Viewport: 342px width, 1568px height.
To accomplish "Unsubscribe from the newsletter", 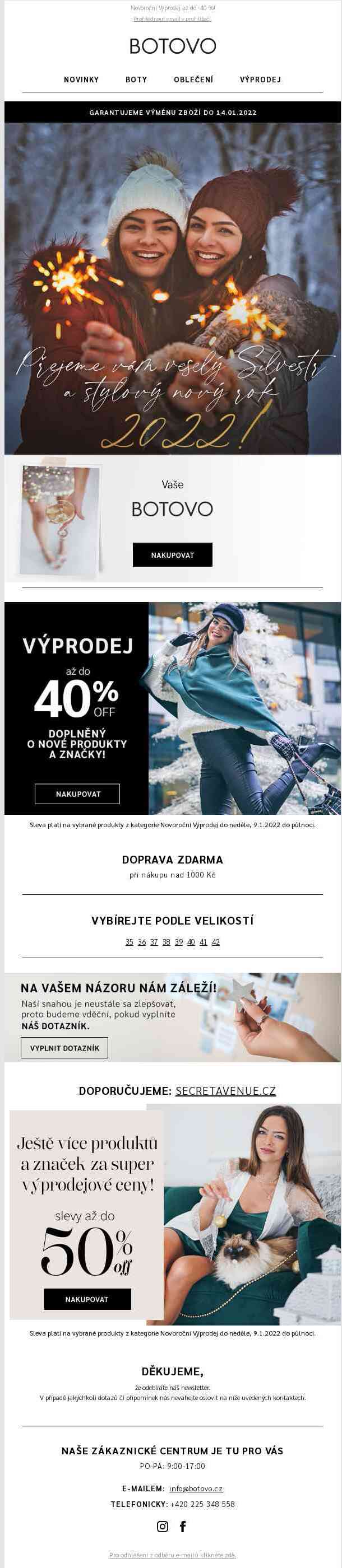I will tap(172, 1555).
